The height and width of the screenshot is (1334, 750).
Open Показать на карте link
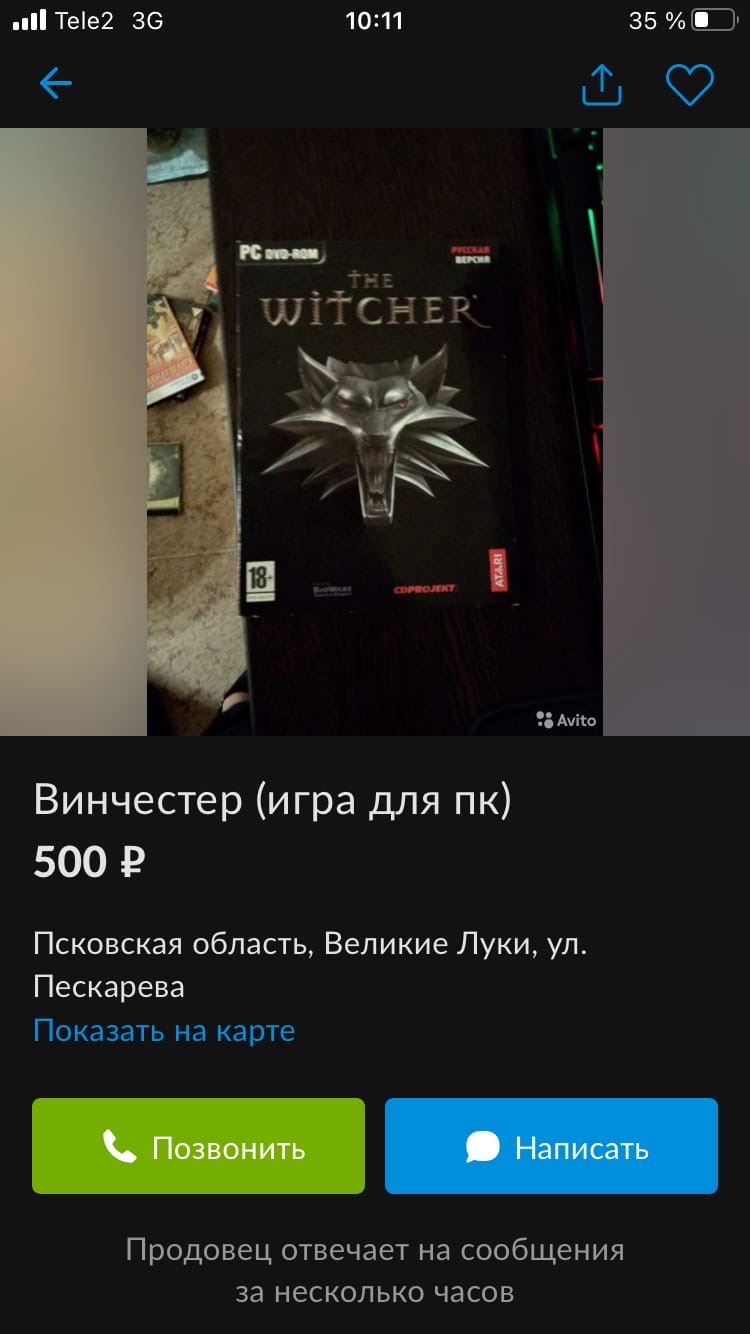(163, 1030)
